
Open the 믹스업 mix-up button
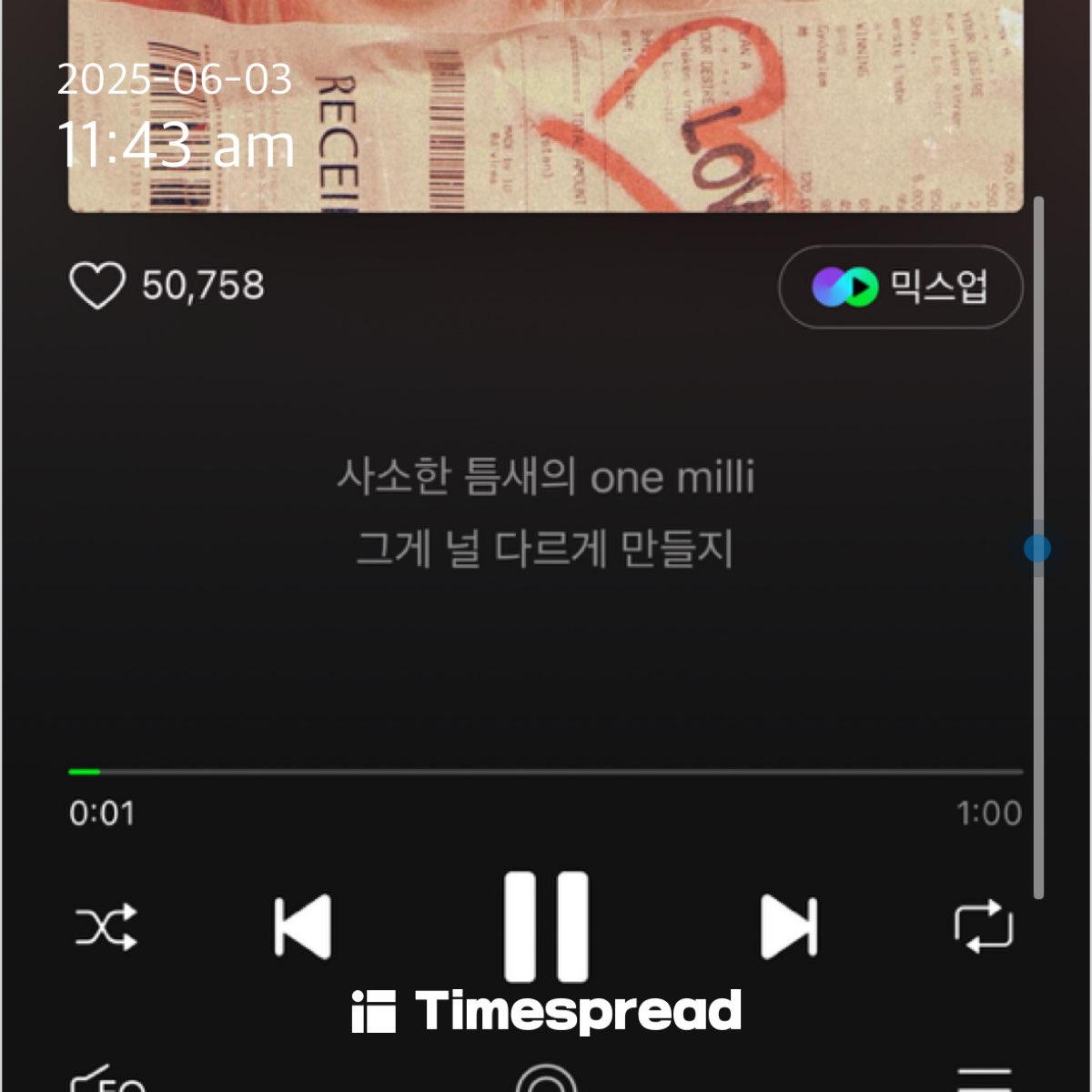click(900, 287)
